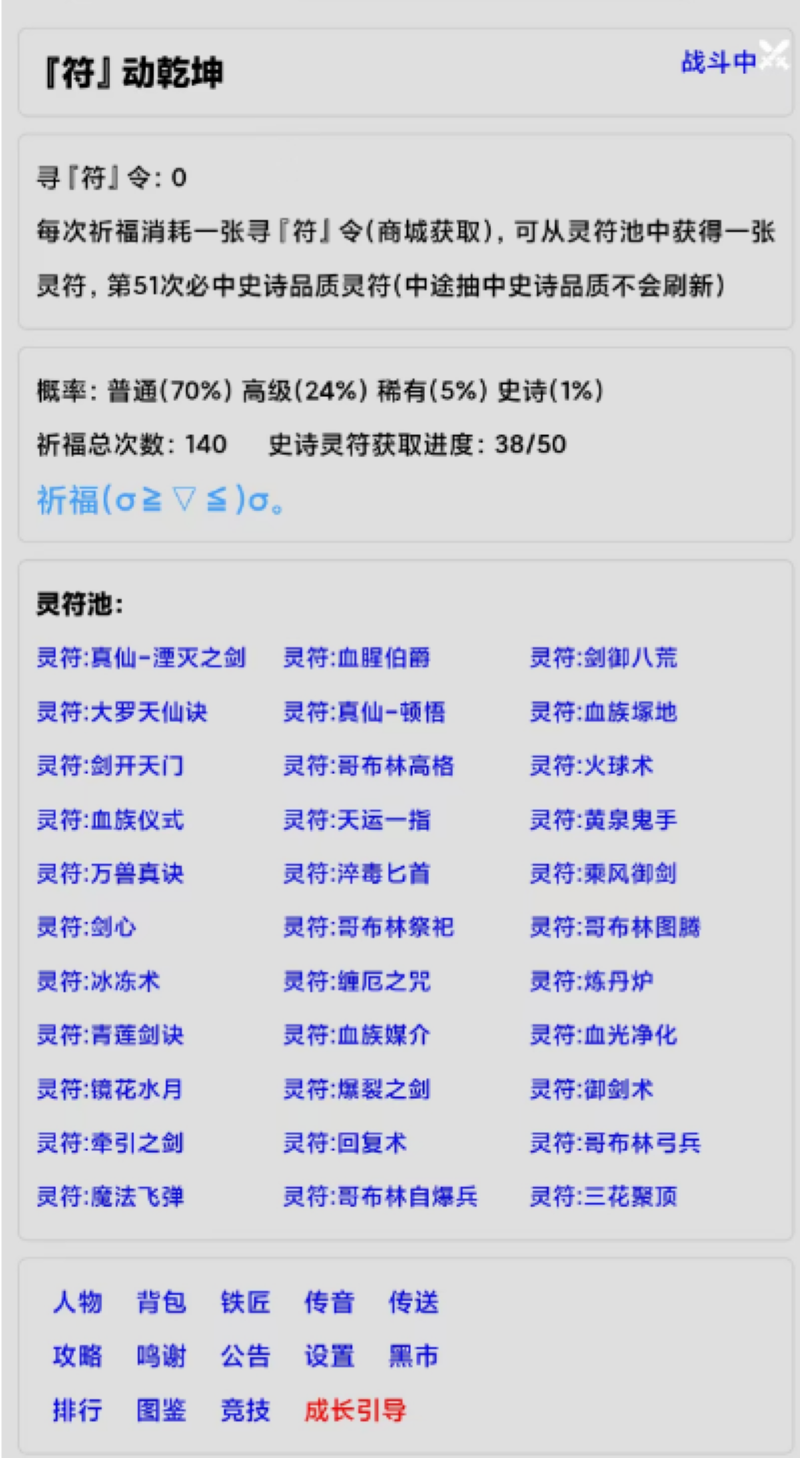
Task: Open the 人物 character page
Action: click(x=78, y=1303)
